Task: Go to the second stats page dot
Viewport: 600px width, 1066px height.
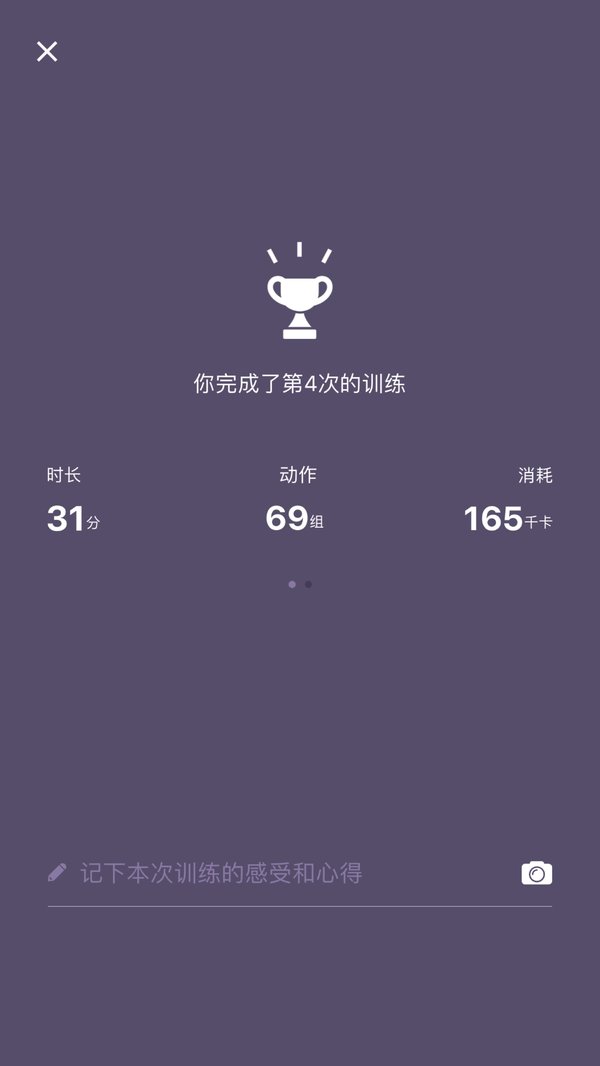Action: [308, 585]
